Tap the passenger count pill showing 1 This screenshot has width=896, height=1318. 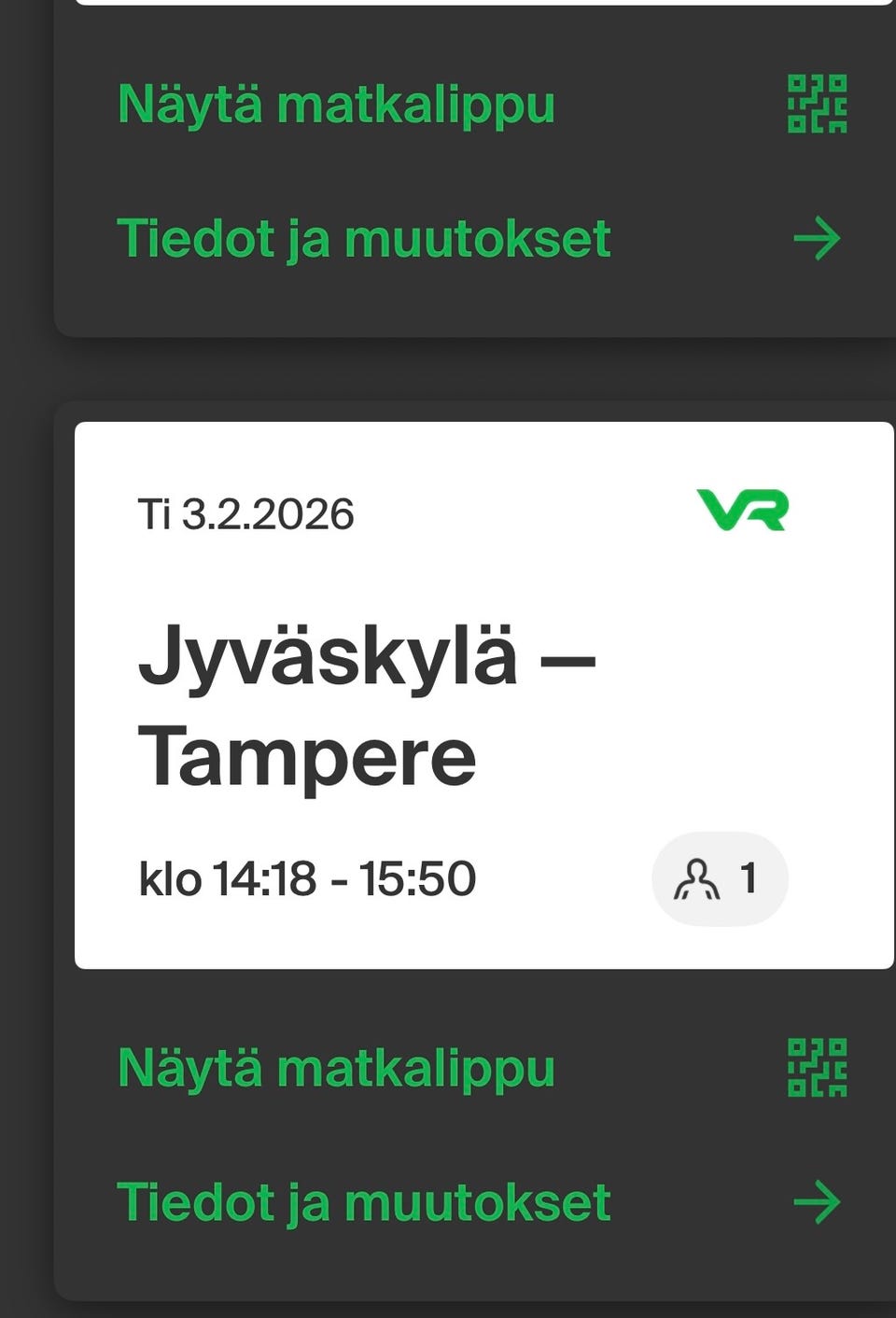click(x=720, y=878)
